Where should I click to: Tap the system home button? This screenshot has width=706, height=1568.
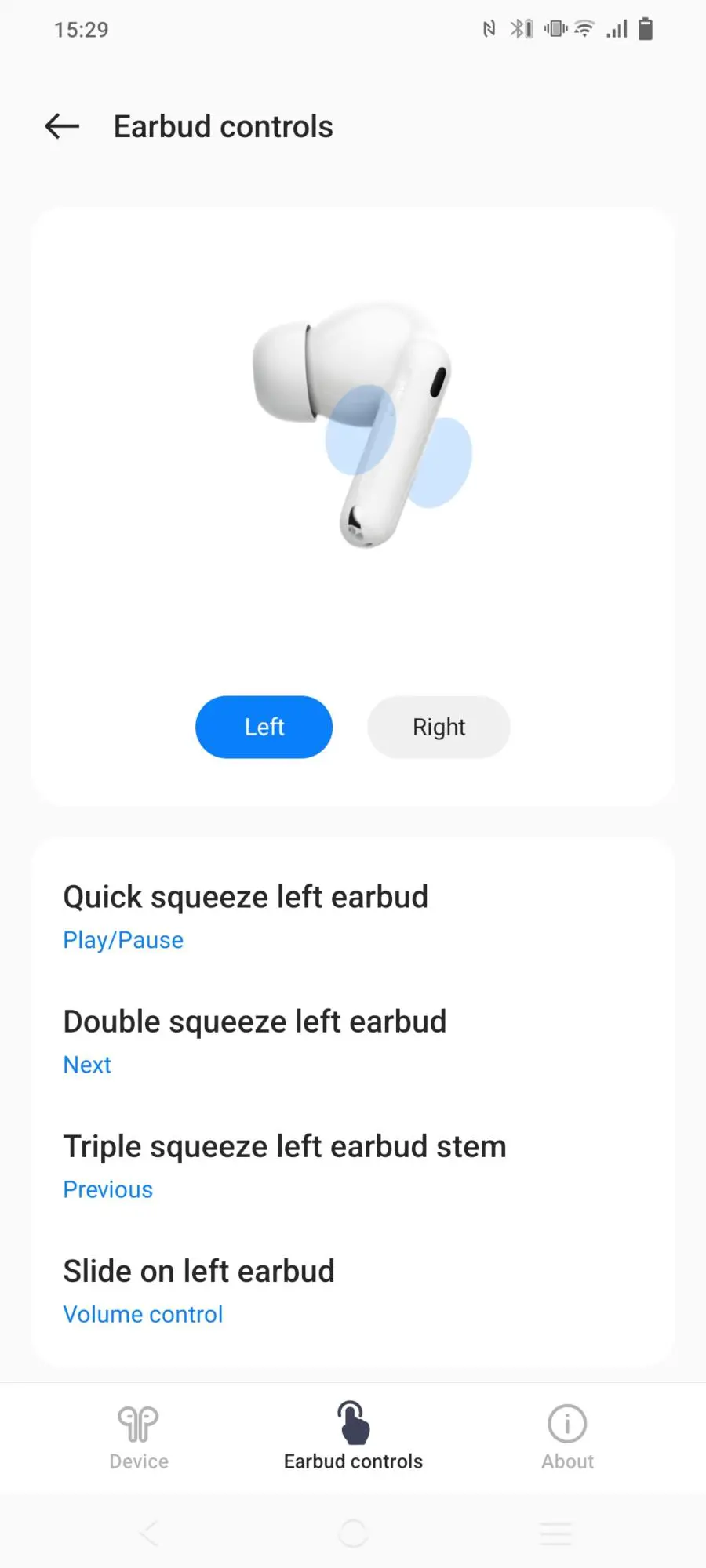coord(353,1533)
